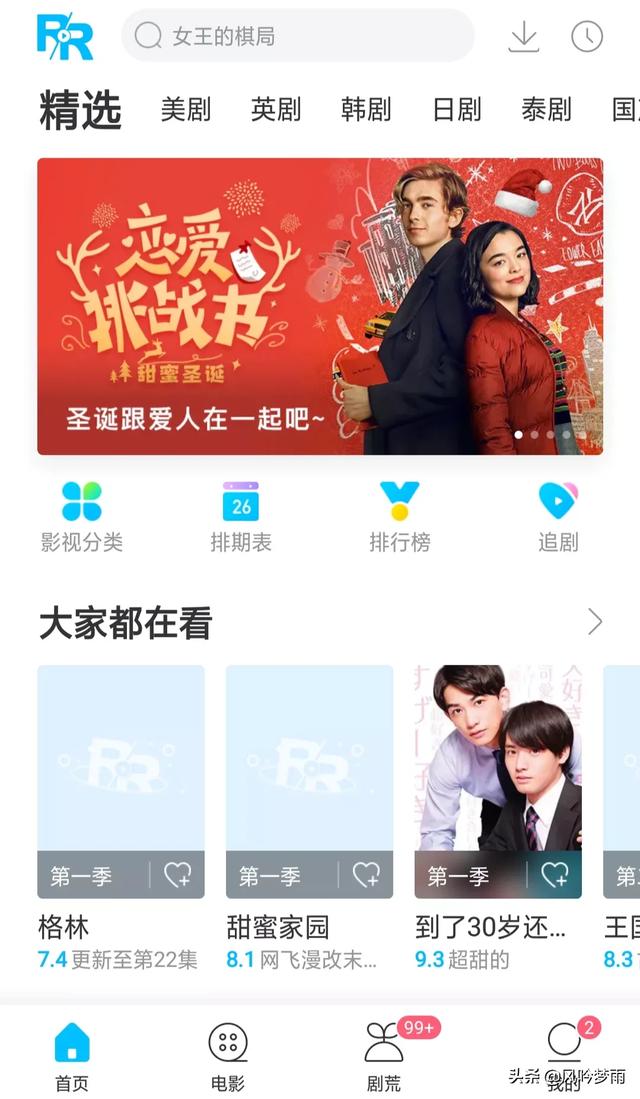The height and width of the screenshot is (1099, 640).
Task: Select the 韩剧 tab
Action: (366, 109)
